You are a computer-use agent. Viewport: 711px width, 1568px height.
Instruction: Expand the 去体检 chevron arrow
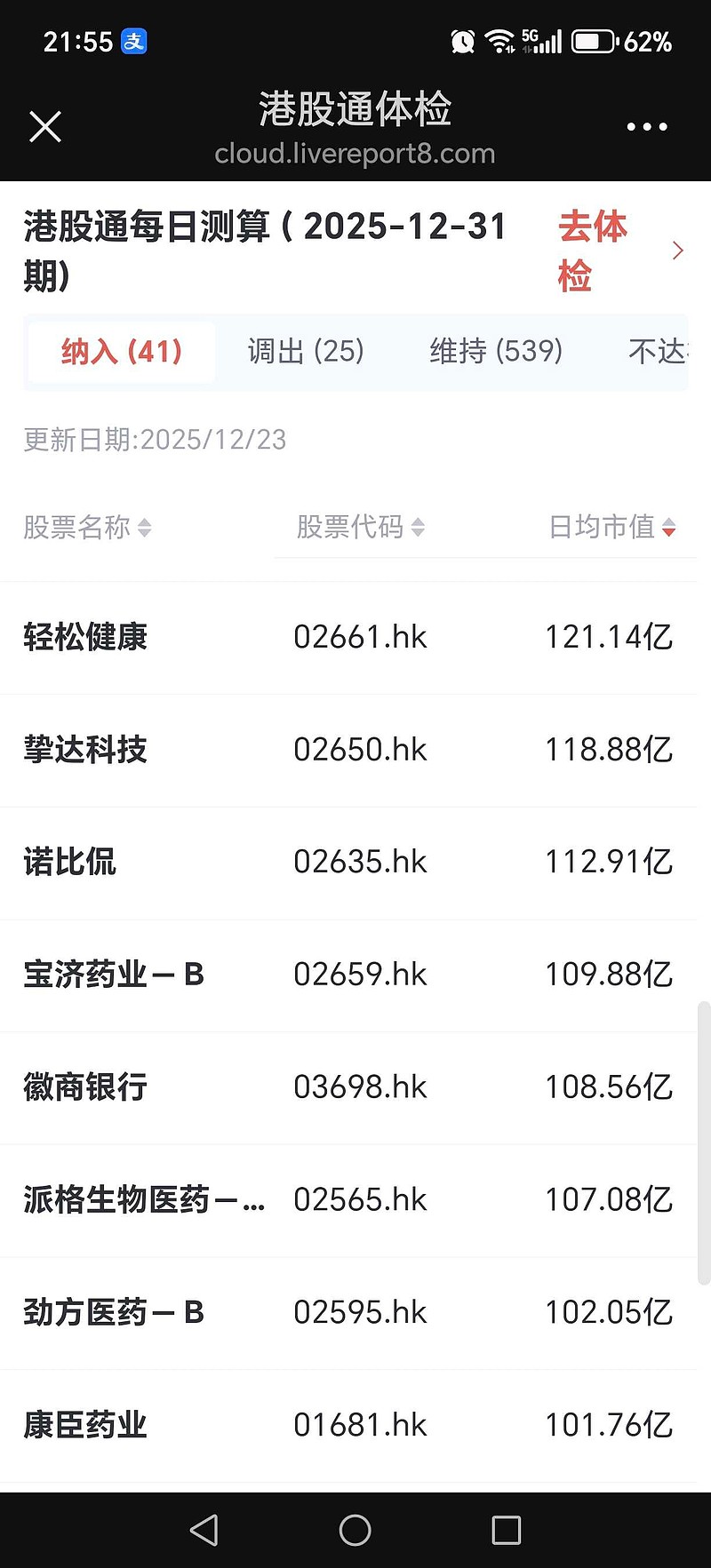point(678,250)
